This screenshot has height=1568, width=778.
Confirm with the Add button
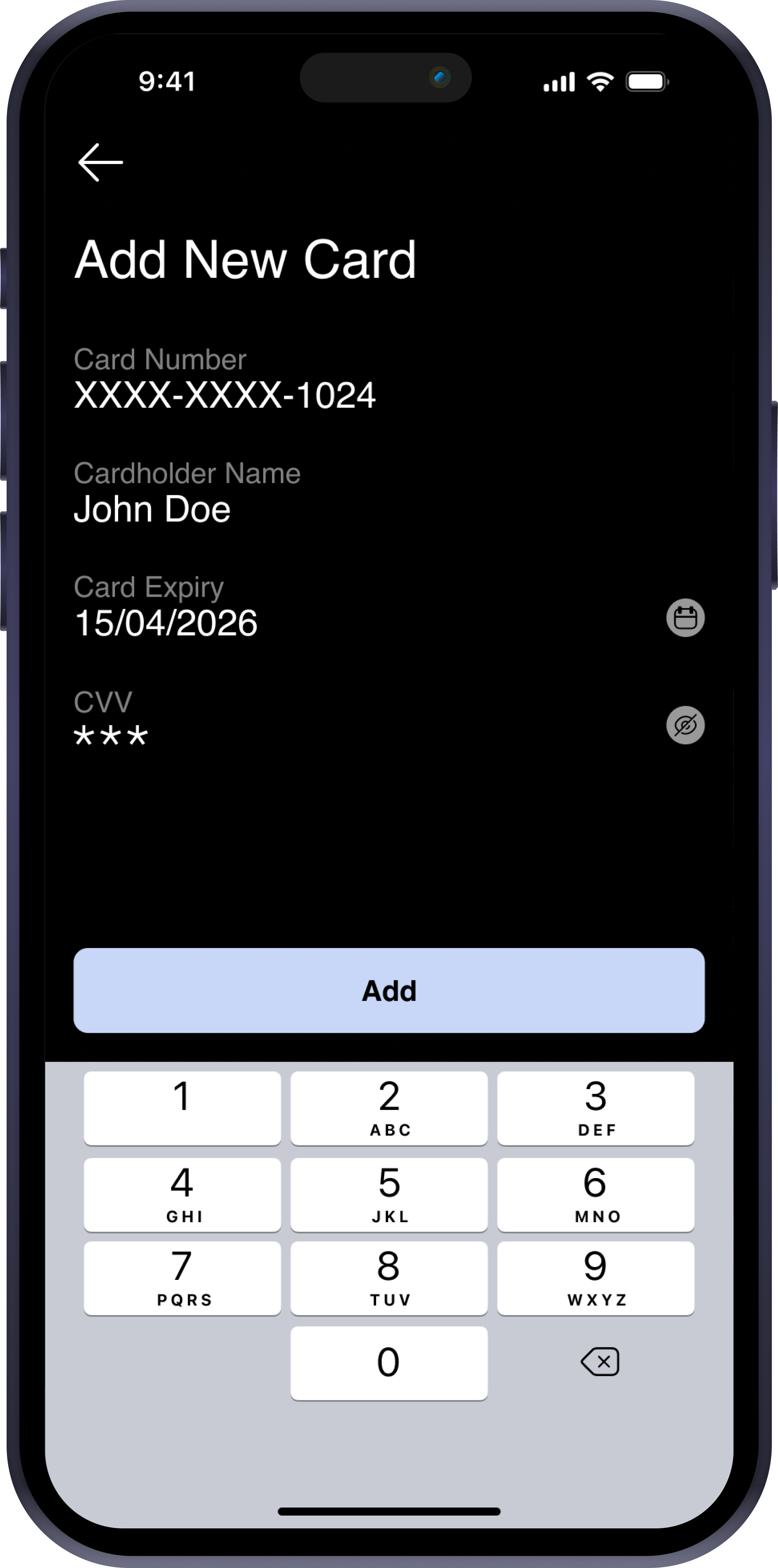click(389, 990)
